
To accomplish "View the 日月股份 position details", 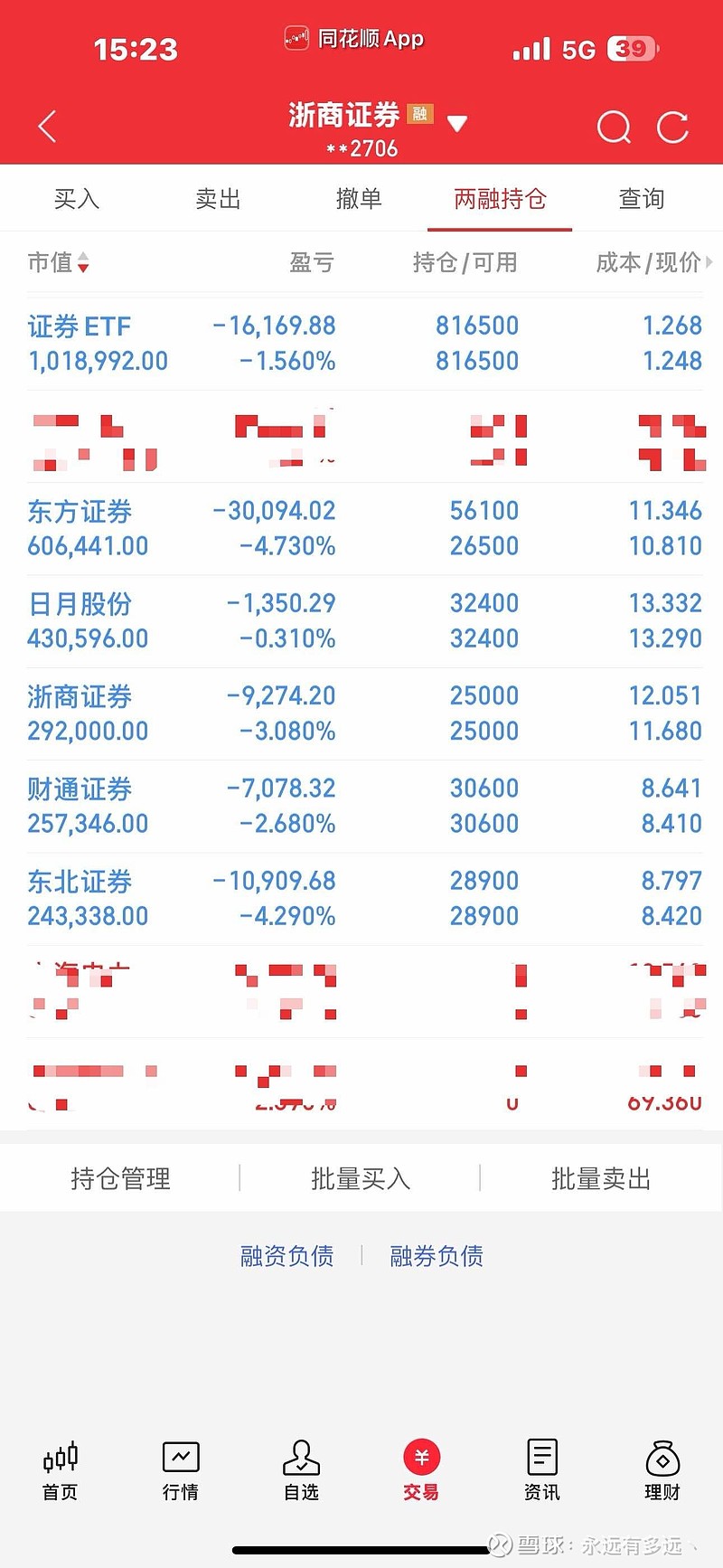I will coord(361,621).
